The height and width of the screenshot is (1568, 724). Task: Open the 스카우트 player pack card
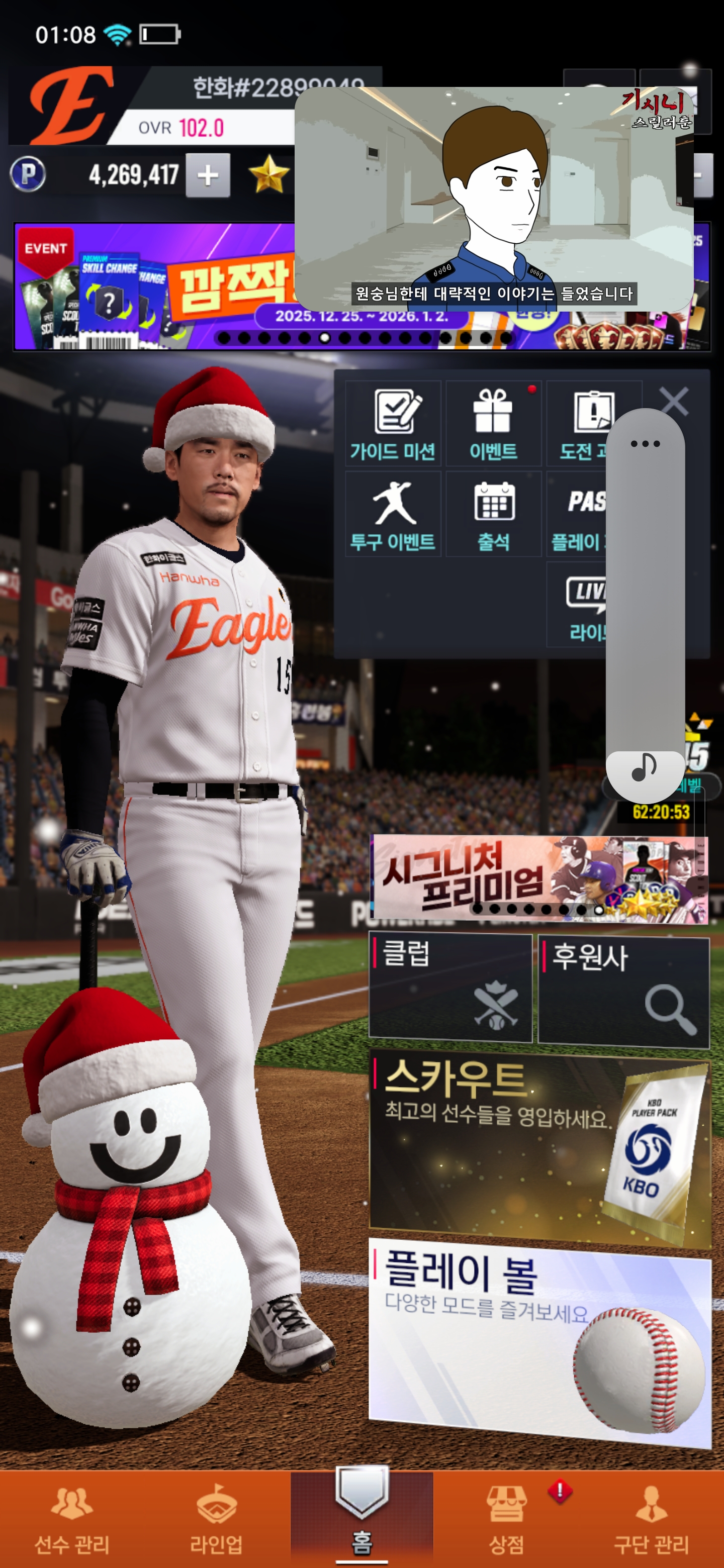tap(539, 1147)
